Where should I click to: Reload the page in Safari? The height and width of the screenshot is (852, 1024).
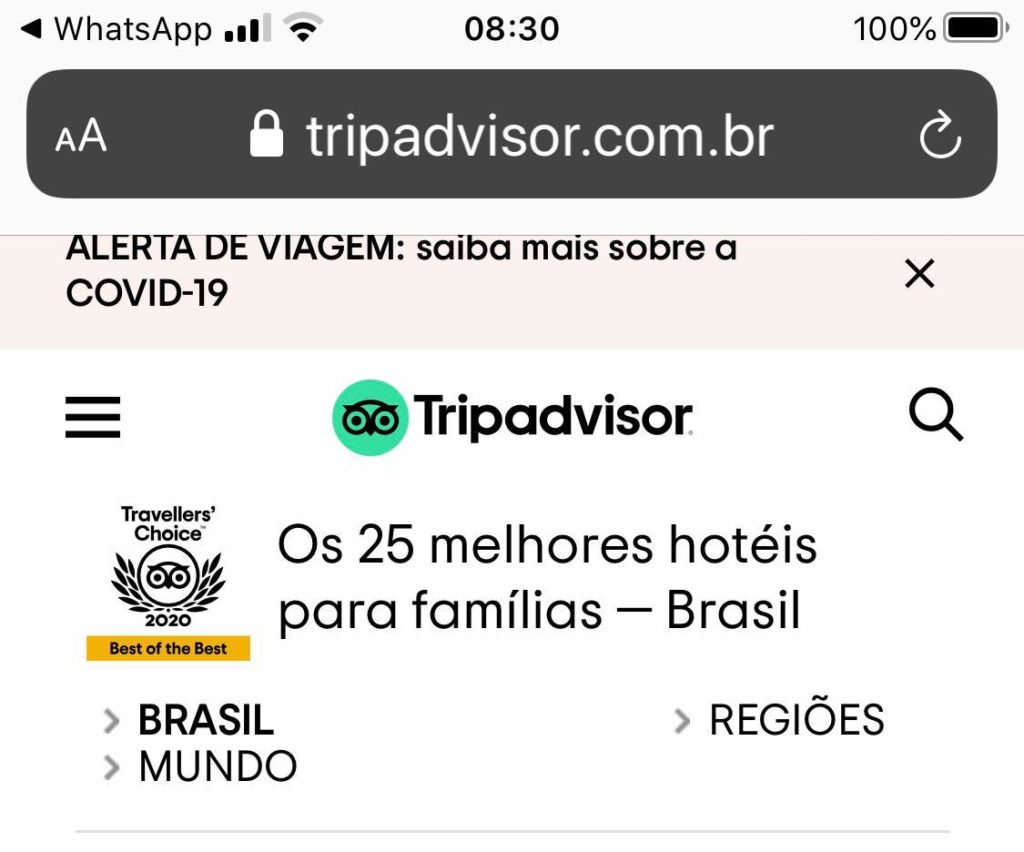[940, 137]
